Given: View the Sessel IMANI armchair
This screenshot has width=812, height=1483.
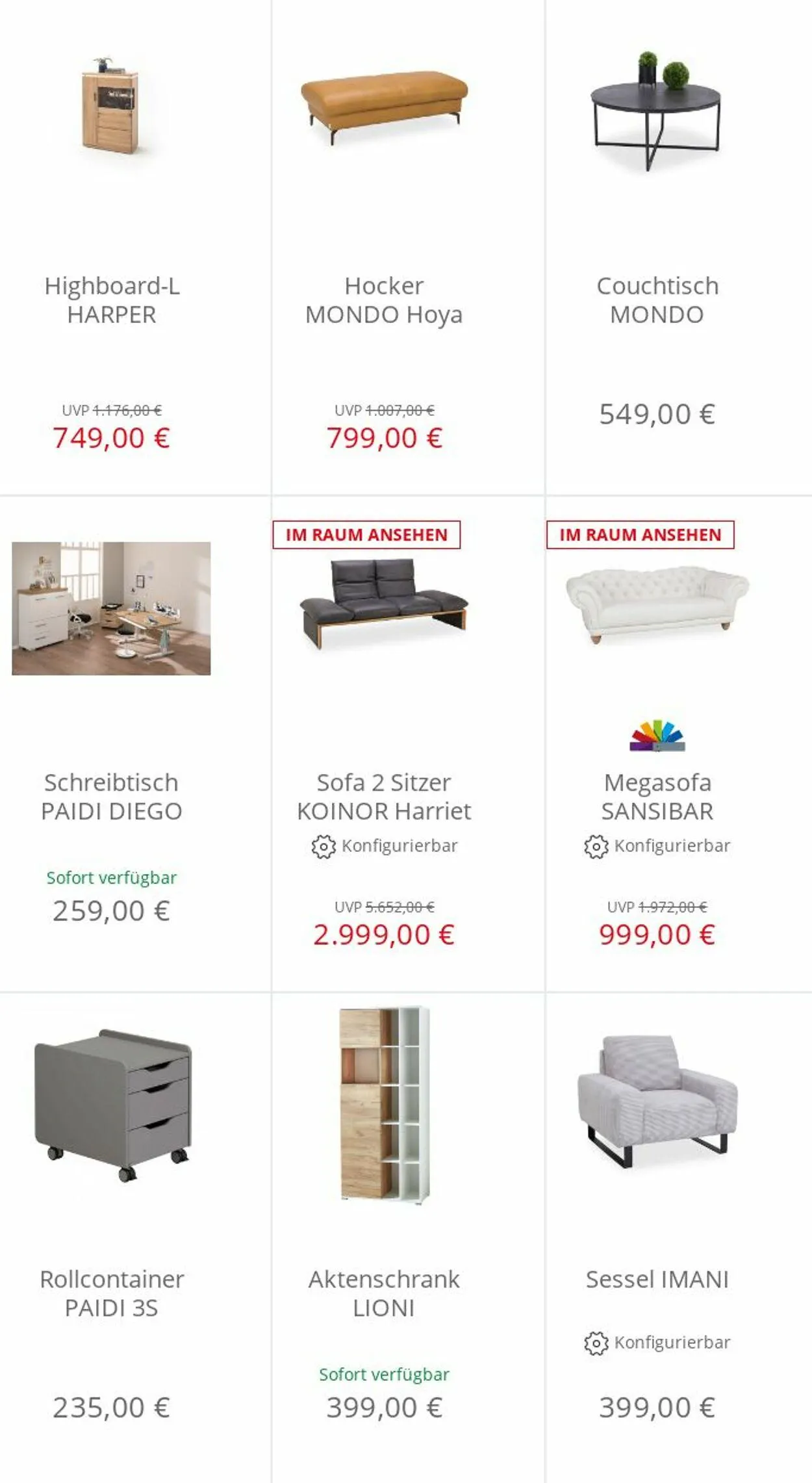Looking at the screenshot, I should click(657, 1279).
